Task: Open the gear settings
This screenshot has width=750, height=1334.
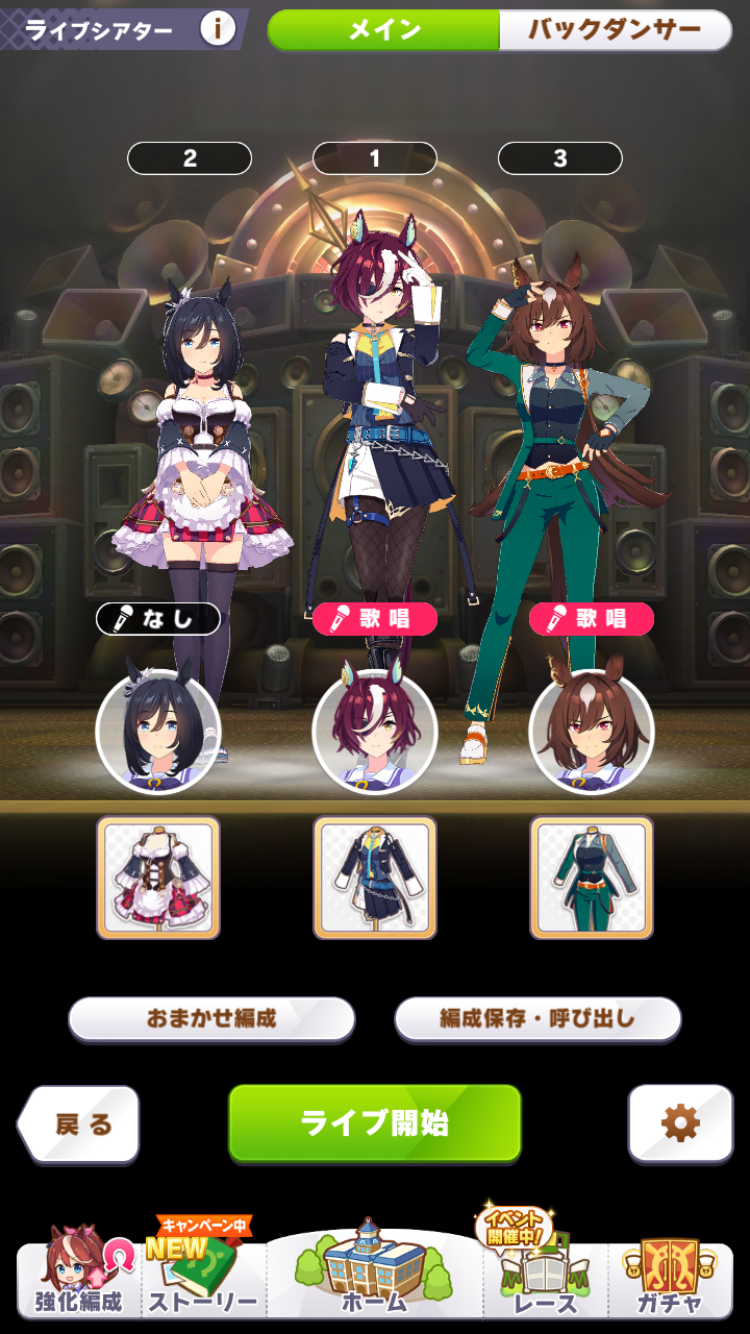Action: pos(680,1124)
